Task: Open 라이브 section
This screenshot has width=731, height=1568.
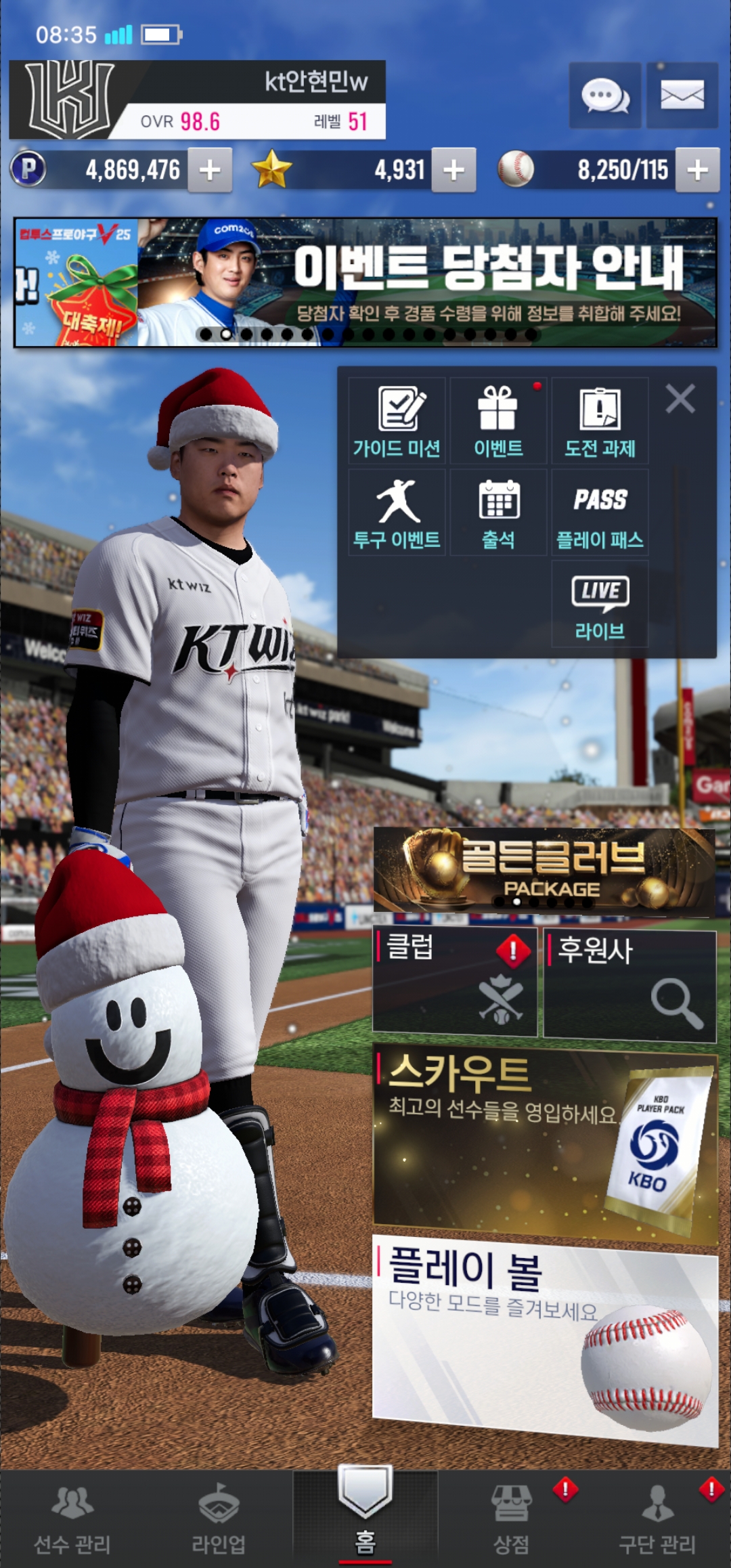Action: click(x=600, y=605)
